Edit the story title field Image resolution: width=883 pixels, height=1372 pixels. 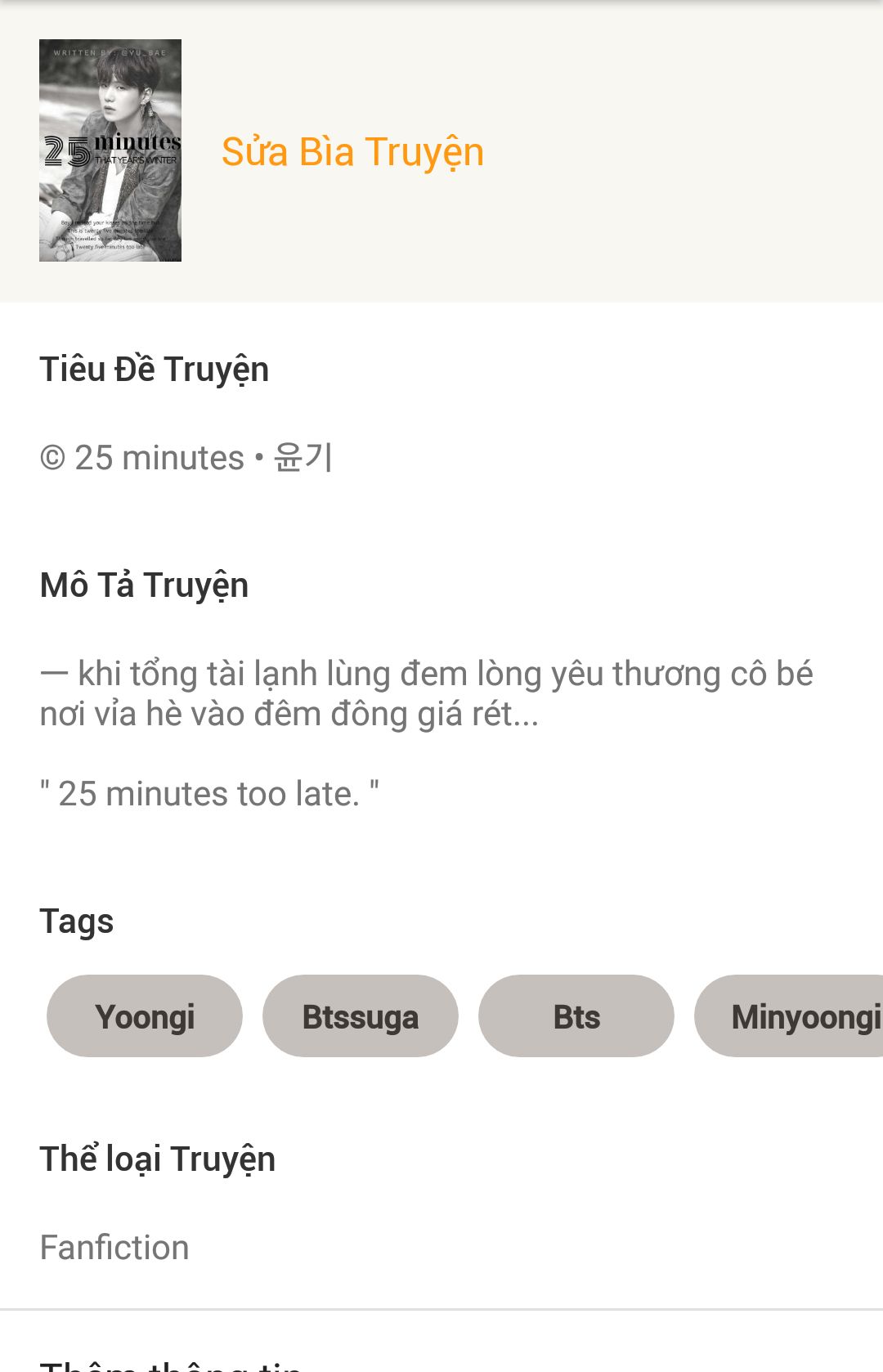[x=186, y=458]
